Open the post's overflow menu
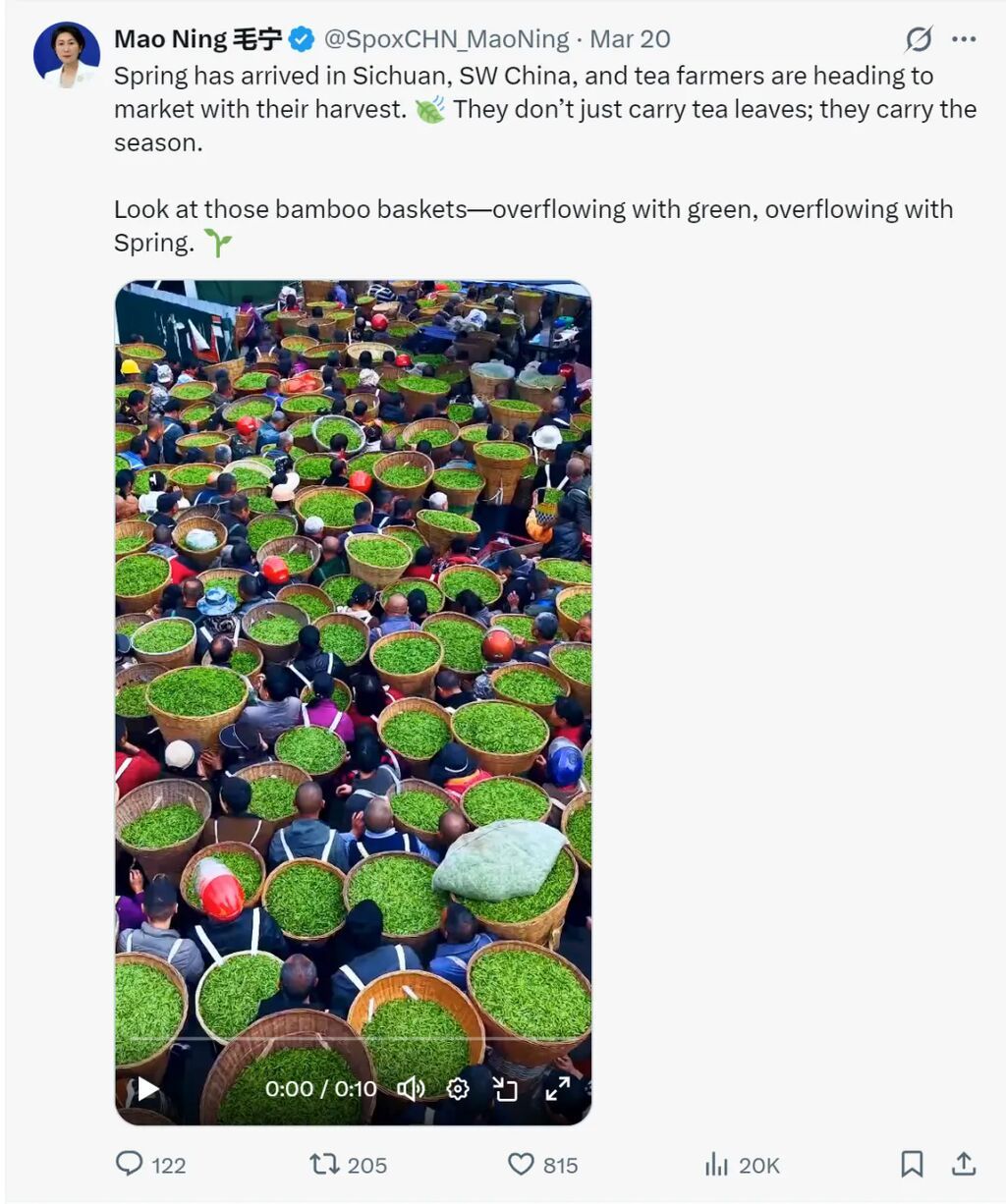This screenshot has height=1204, width=1006. [x=964, y=39]
